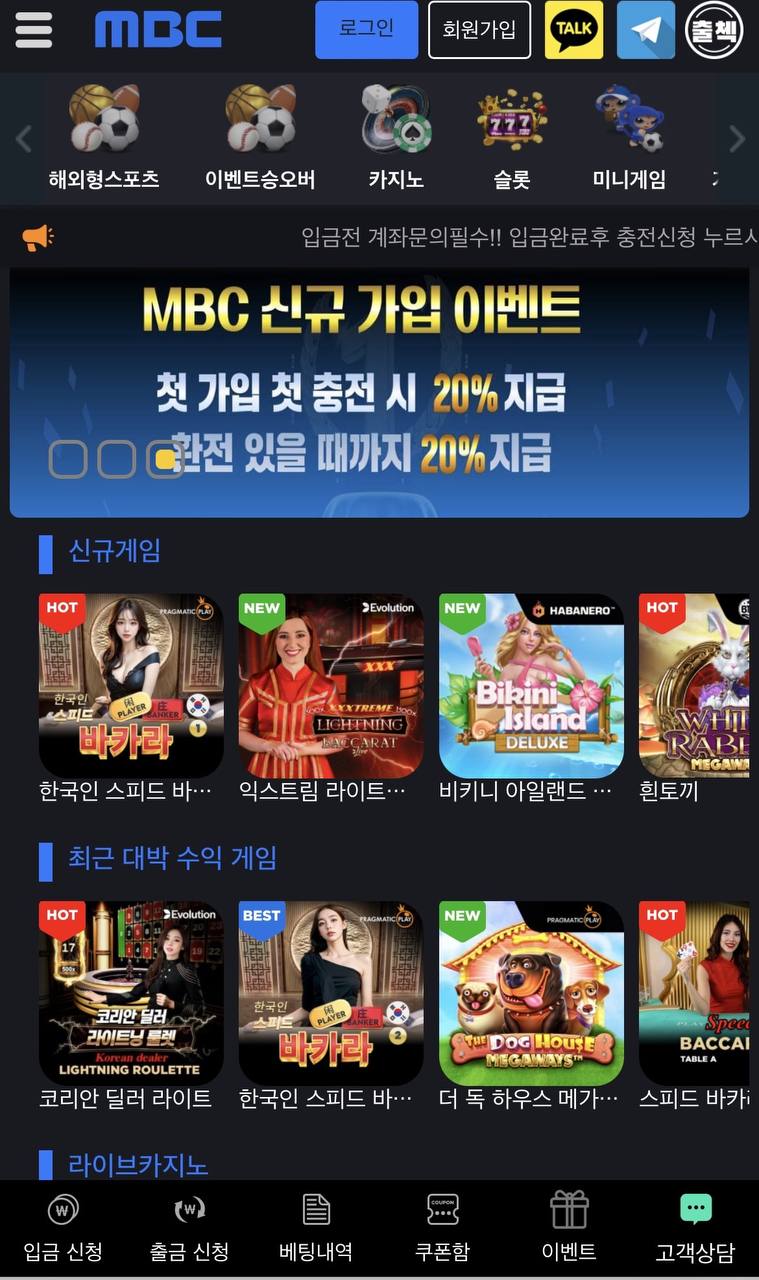
Task: Go to 입금 신청 in the bottom bar
Action: click(63, 1228)
